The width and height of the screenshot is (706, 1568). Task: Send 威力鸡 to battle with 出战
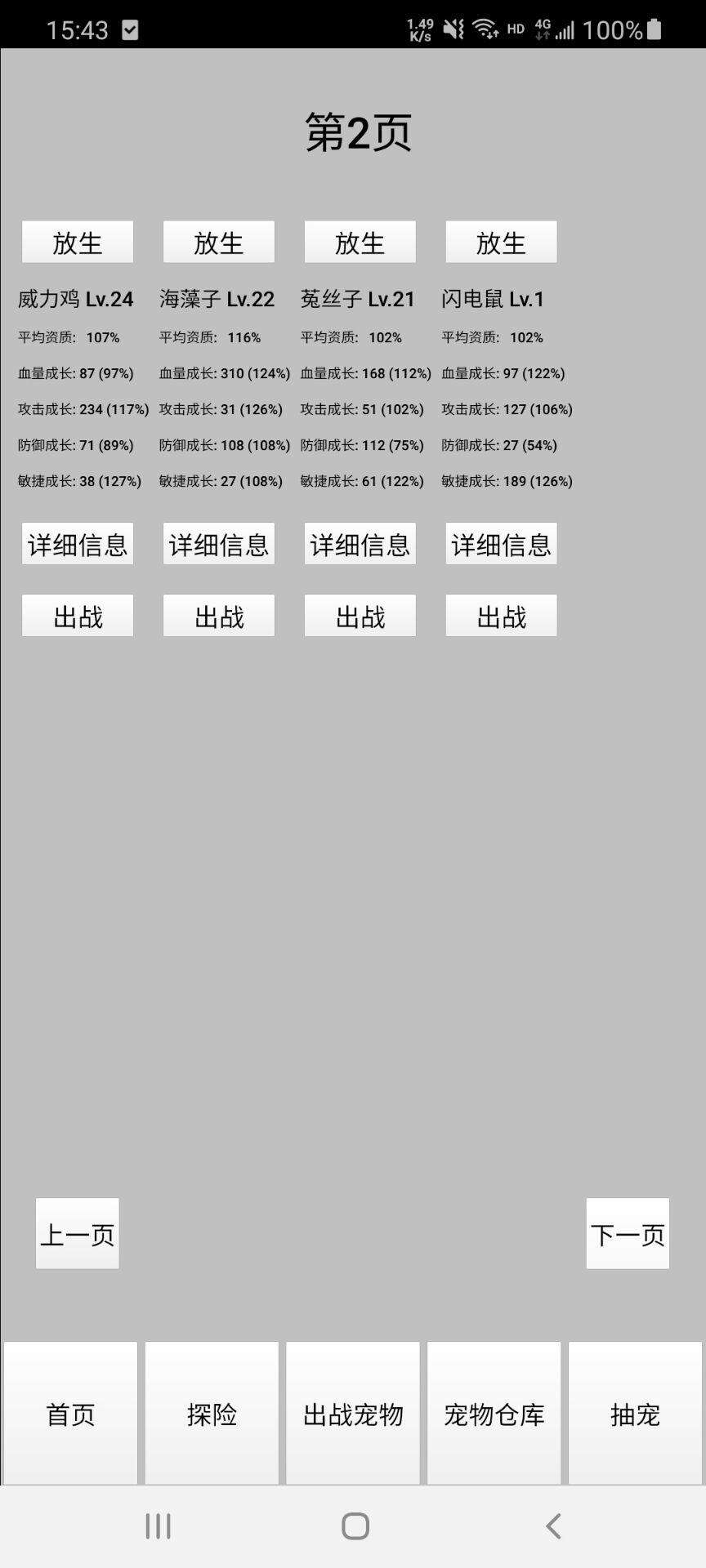[77, 615]
